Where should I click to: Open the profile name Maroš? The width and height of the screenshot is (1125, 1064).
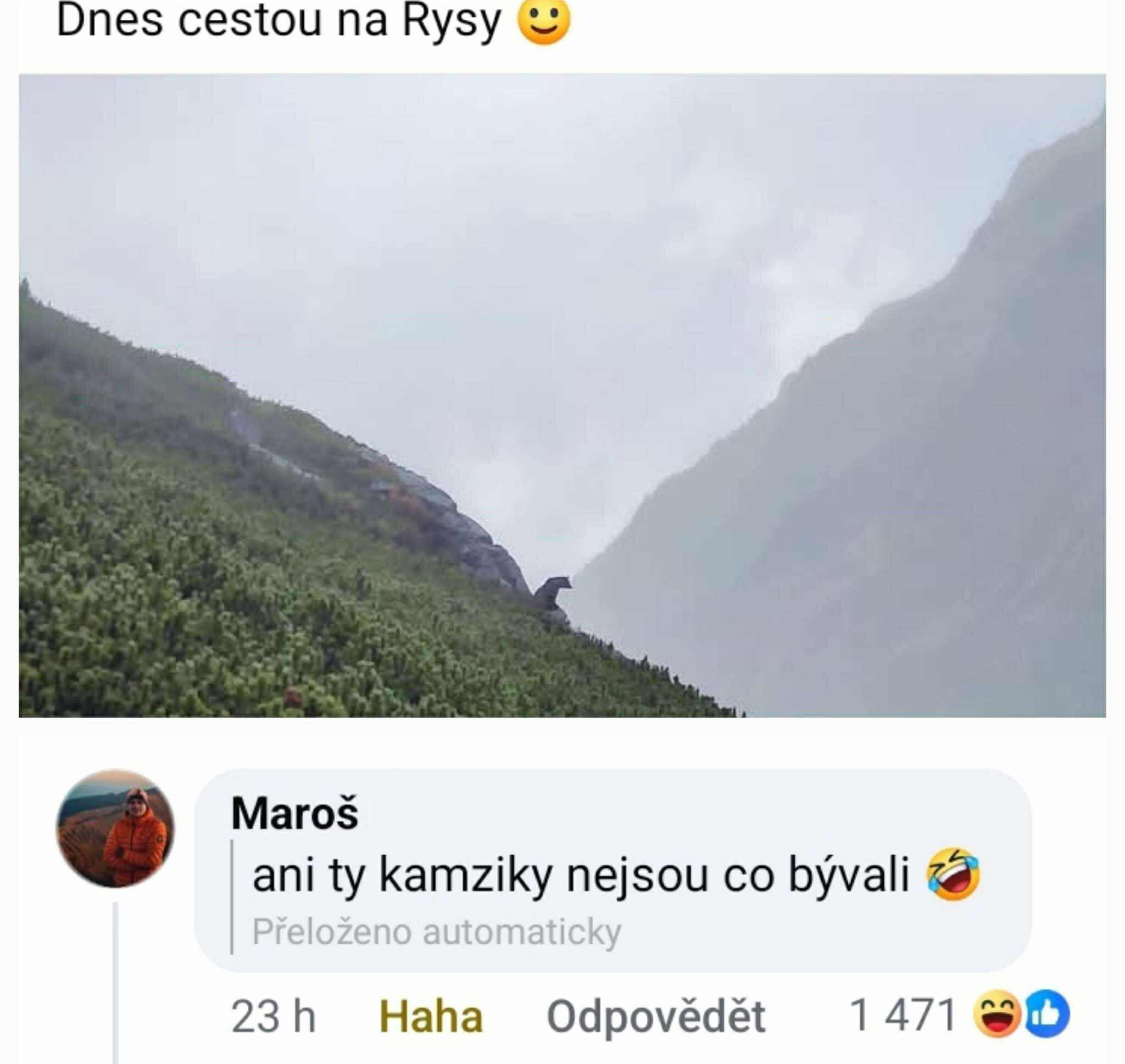294,814
